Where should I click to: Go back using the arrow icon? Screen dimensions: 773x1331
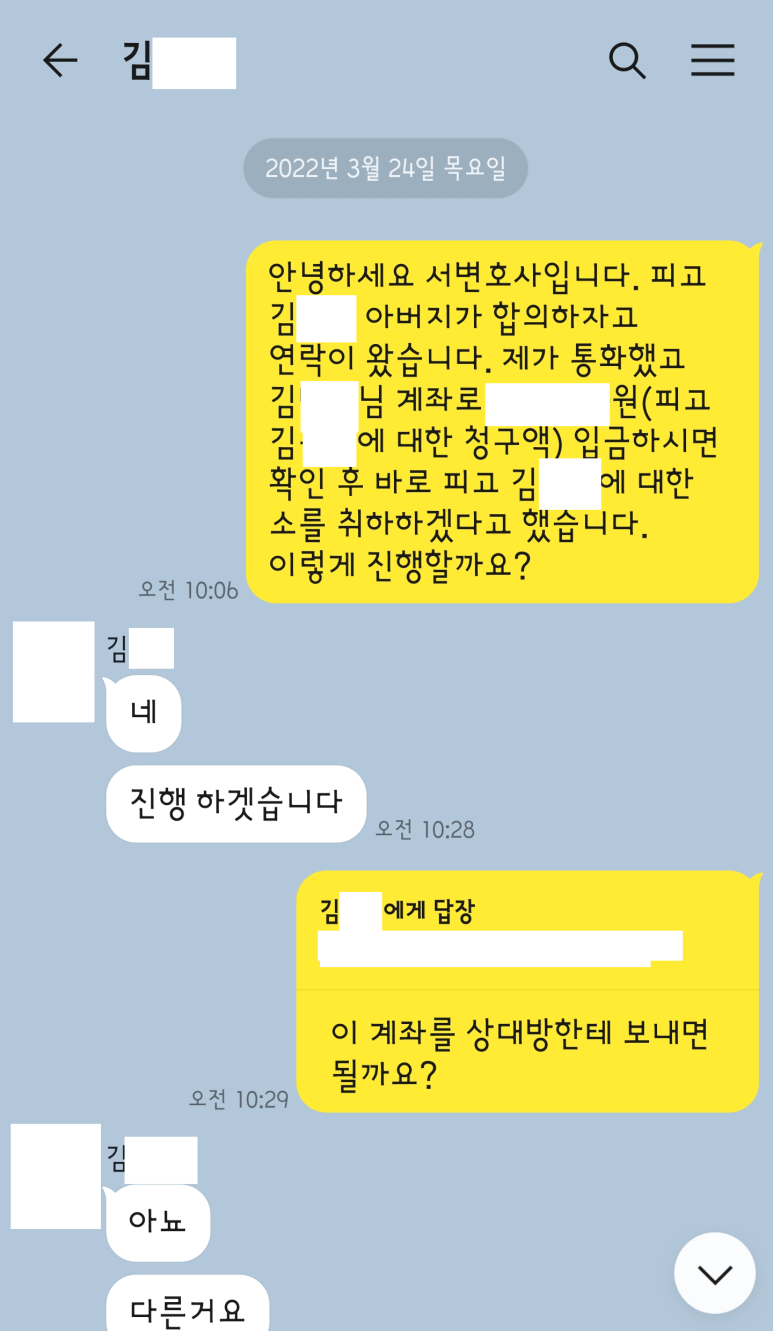pos(60,62)
